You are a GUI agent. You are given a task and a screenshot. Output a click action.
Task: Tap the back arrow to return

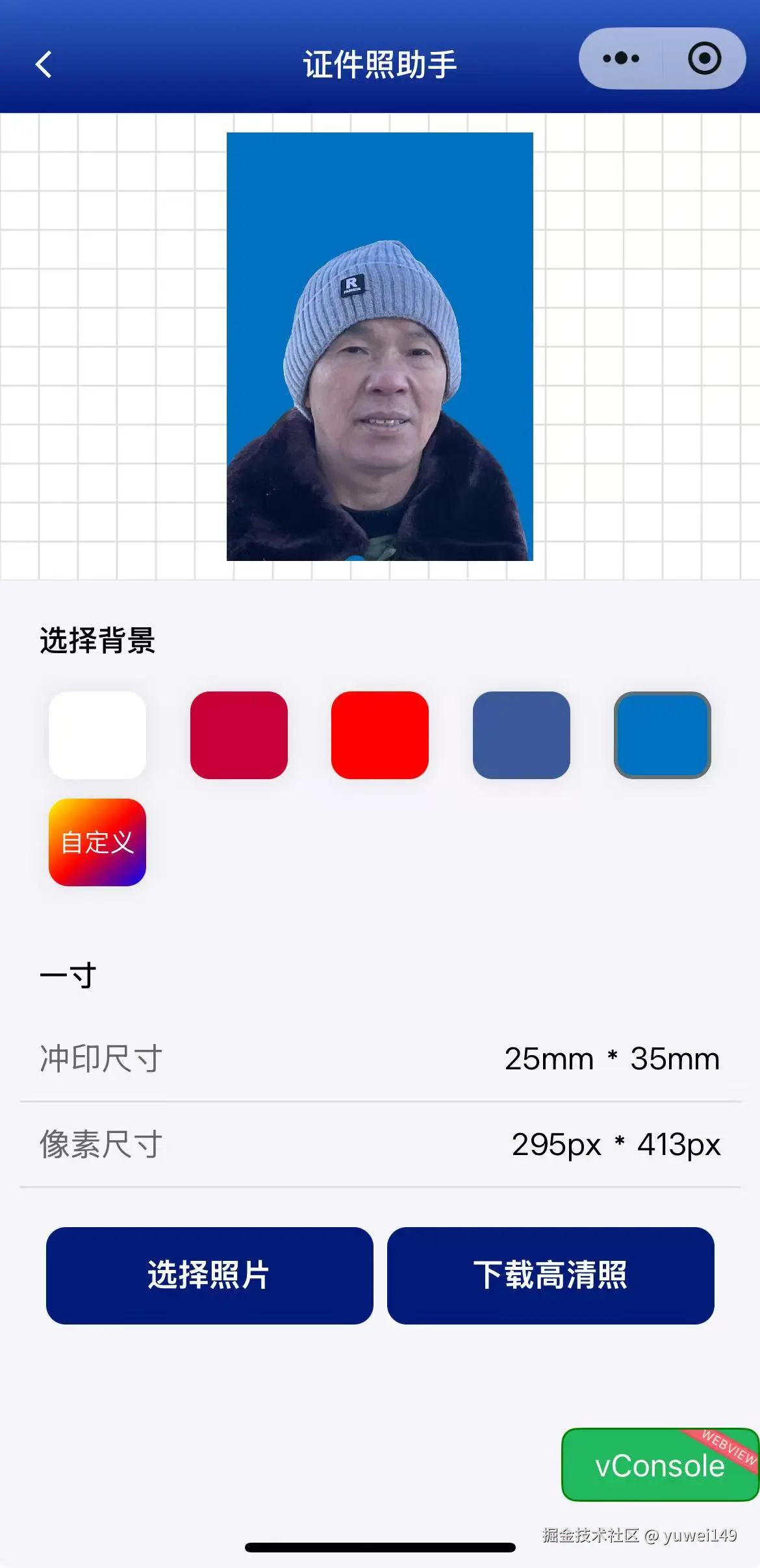(42, 64)
